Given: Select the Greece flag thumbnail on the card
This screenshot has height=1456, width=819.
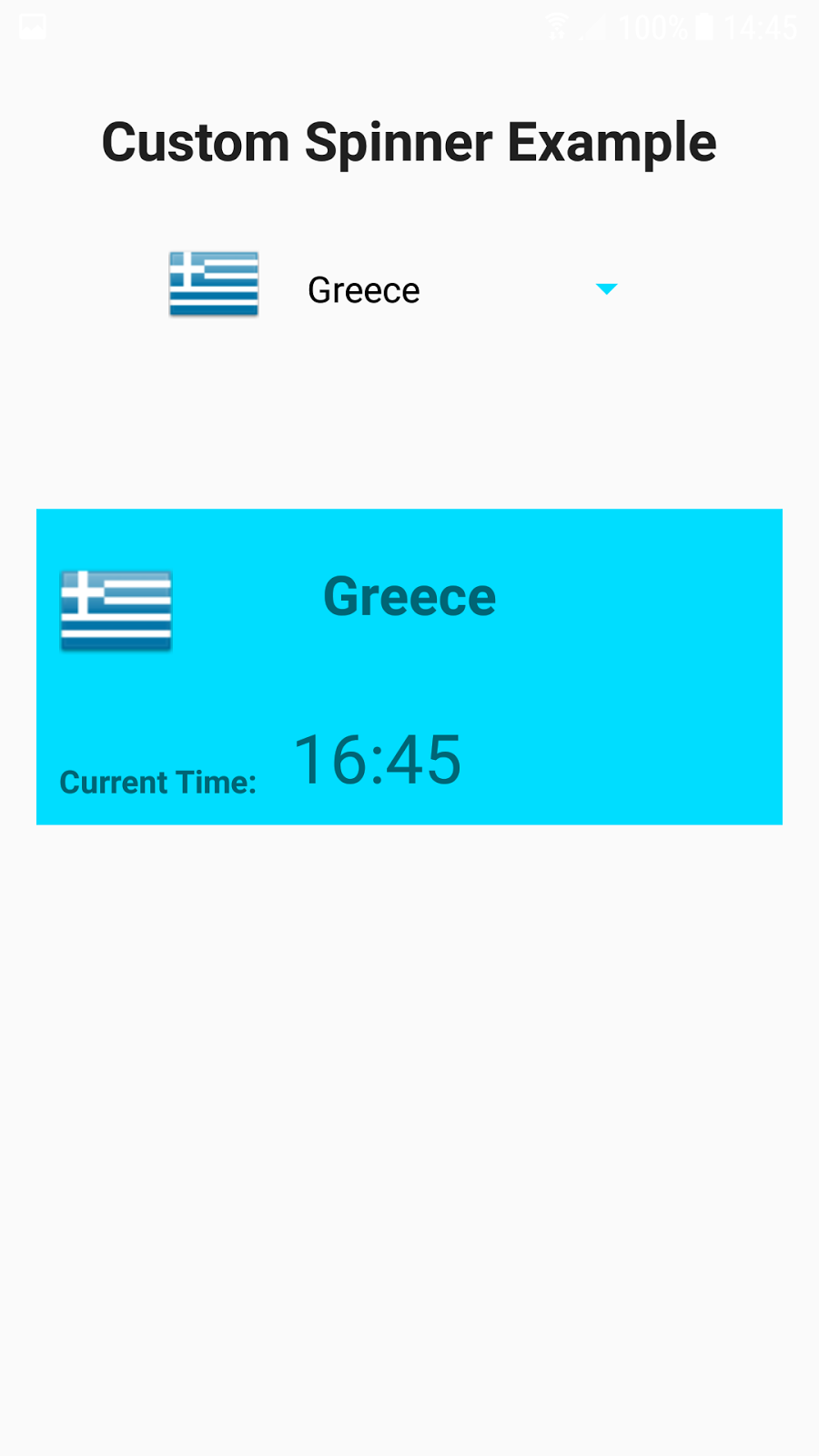Looking at the screenshot, I should tap(116, 610).
